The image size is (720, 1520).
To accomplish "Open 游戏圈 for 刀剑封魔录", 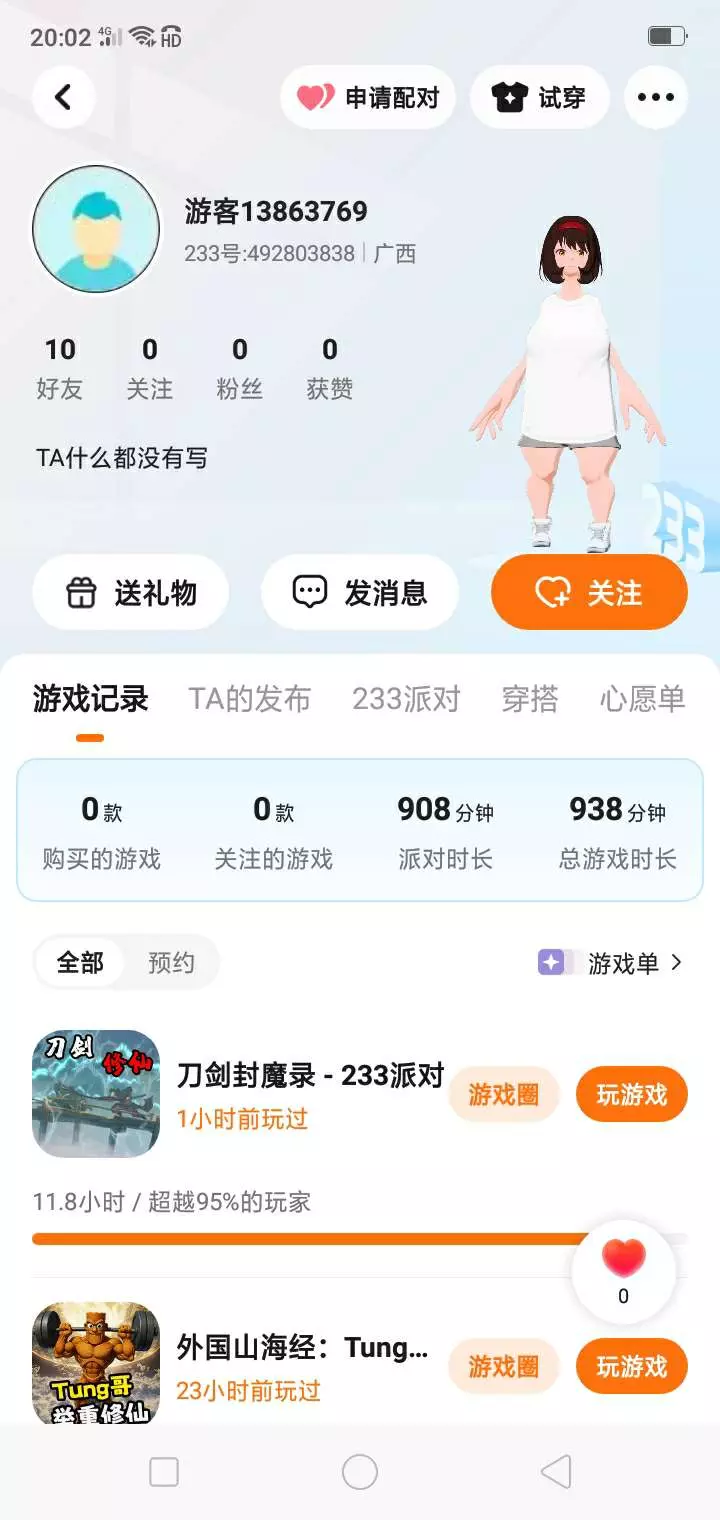I will coord(503,1094).
